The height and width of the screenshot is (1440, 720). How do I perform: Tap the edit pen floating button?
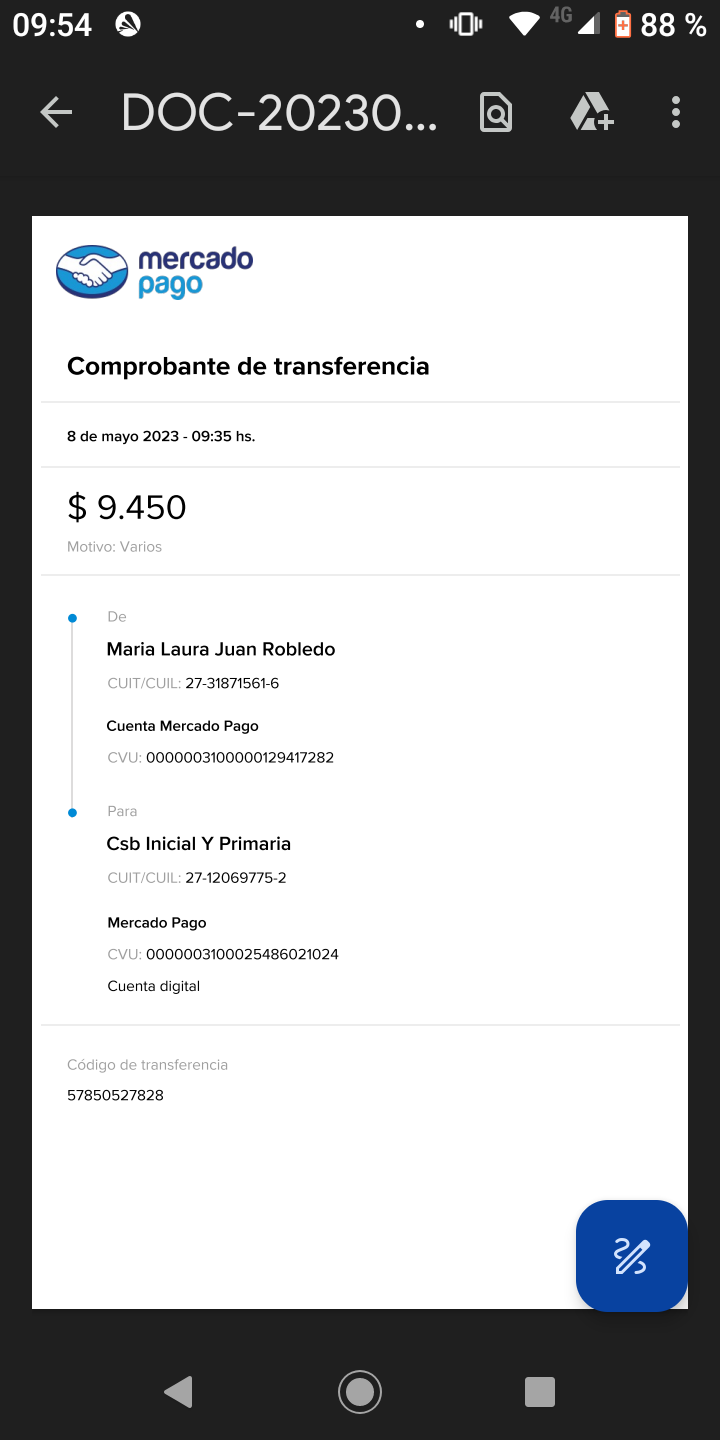click(x=631, y=1255)
